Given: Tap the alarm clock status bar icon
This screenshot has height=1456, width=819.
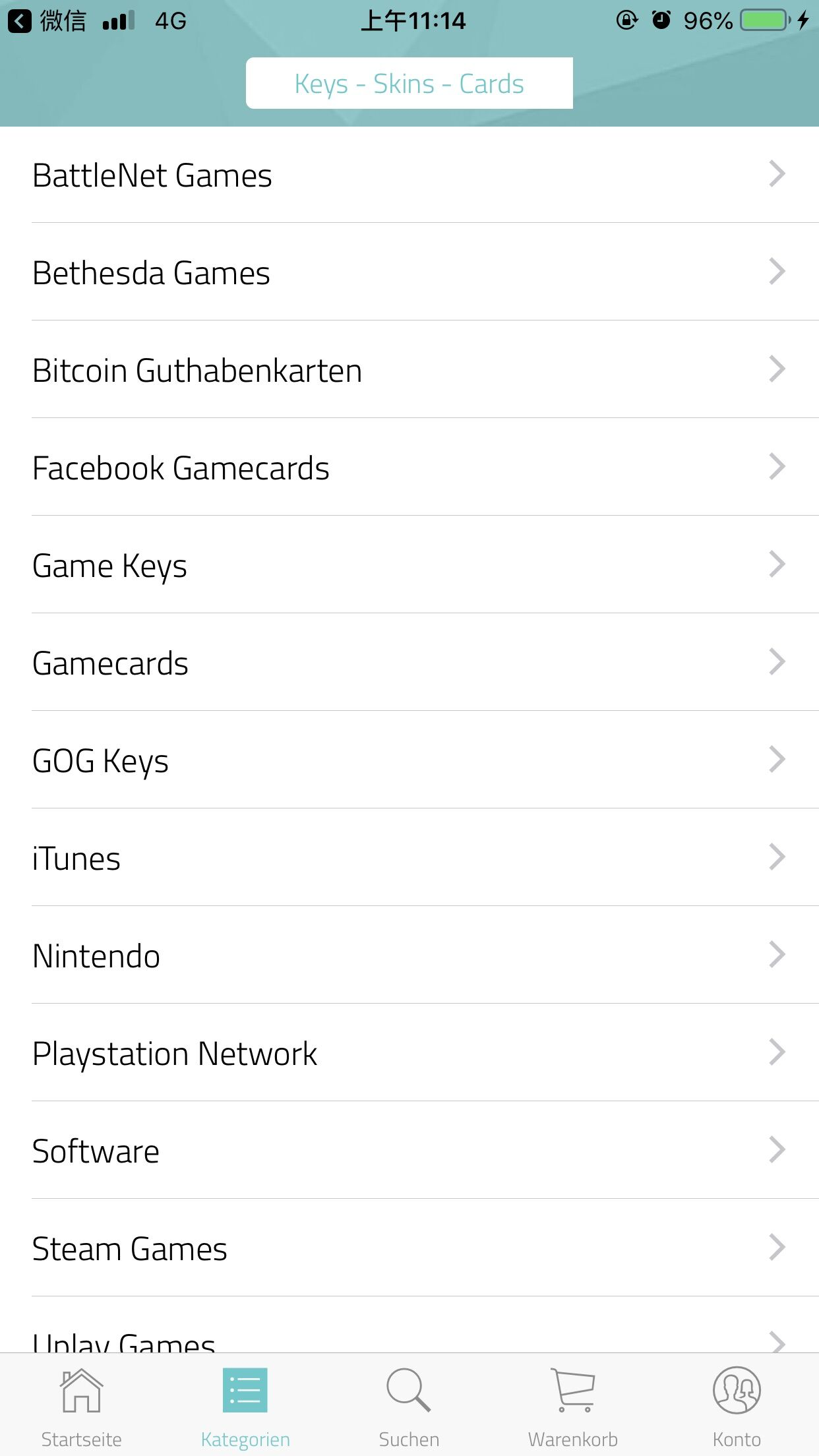Looking at the screenshot, I should click(663, 20).
